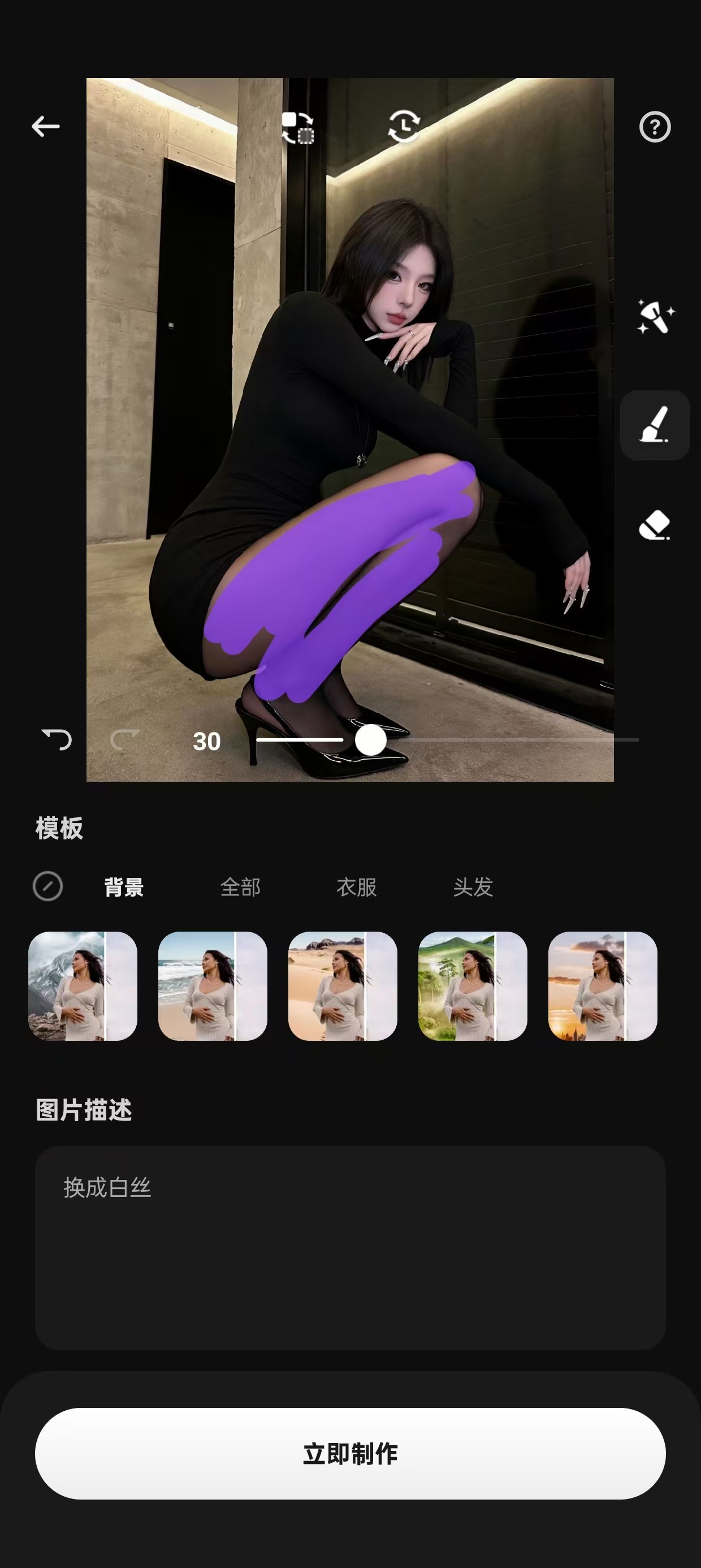Select the eraser tool
The image size is (701, 1568).
point(655,525)
